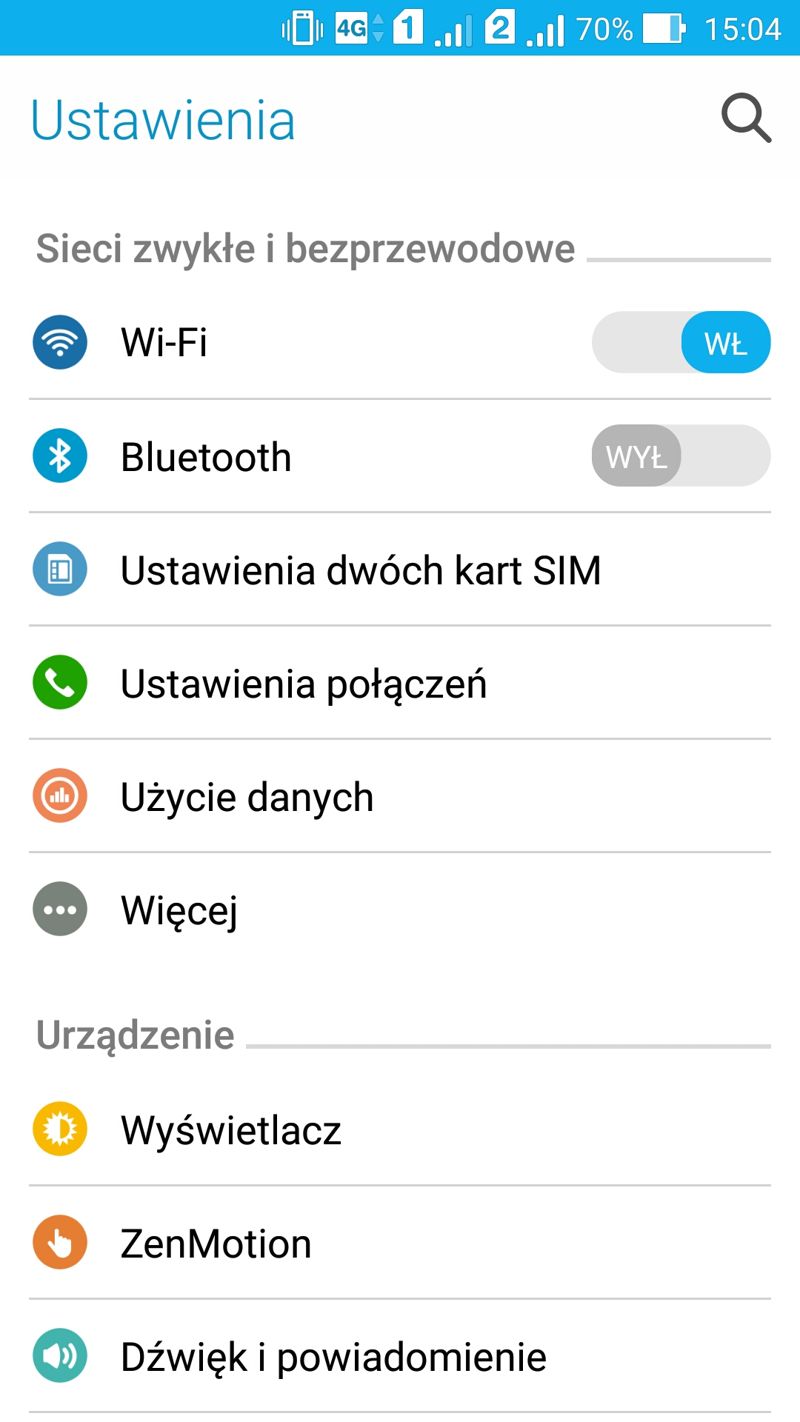
Task: Select the Więcej row
Action: point(400,910)
